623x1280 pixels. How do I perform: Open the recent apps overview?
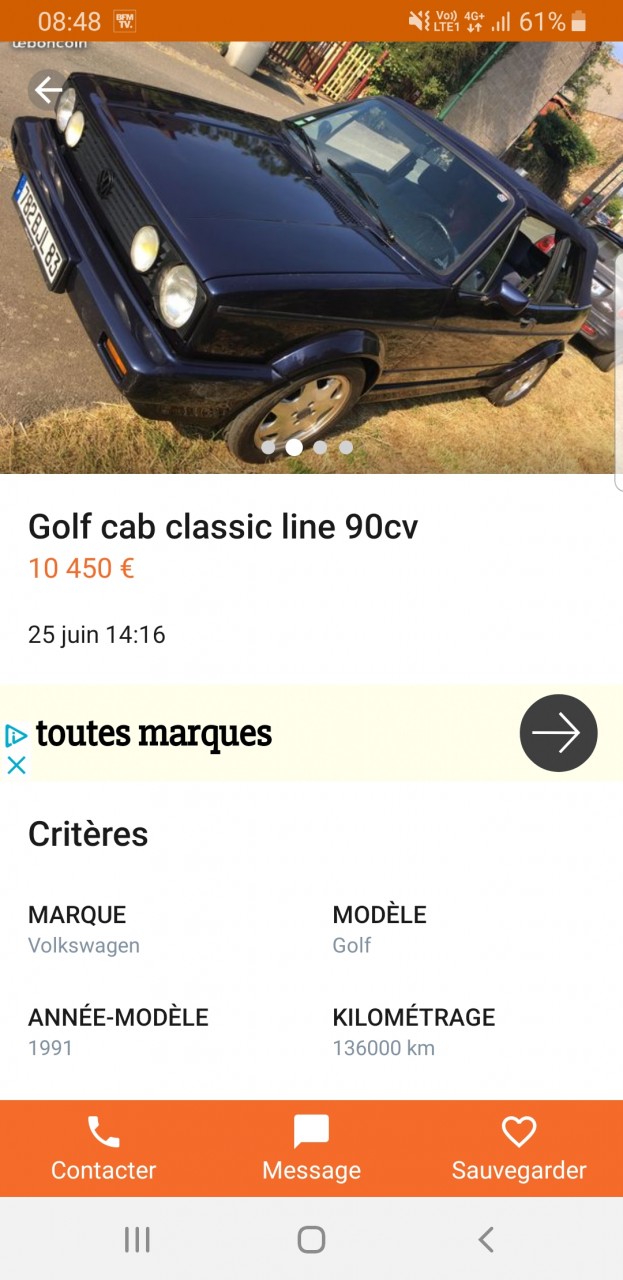137,1240
